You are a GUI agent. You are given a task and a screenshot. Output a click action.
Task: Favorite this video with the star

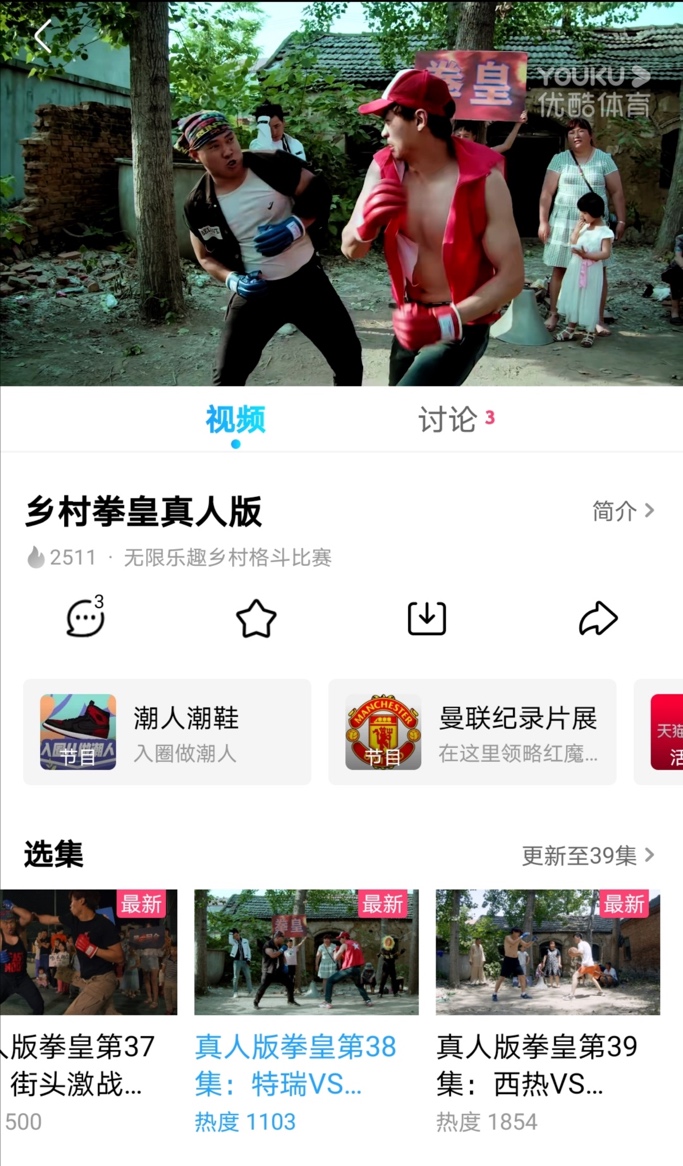coord(256,619)
